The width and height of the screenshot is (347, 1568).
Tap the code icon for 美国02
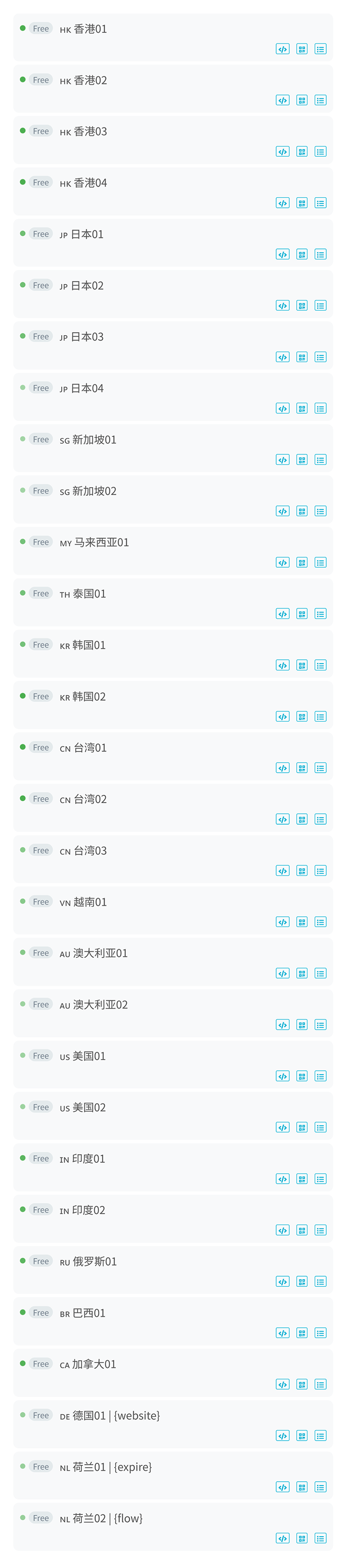282,1128
